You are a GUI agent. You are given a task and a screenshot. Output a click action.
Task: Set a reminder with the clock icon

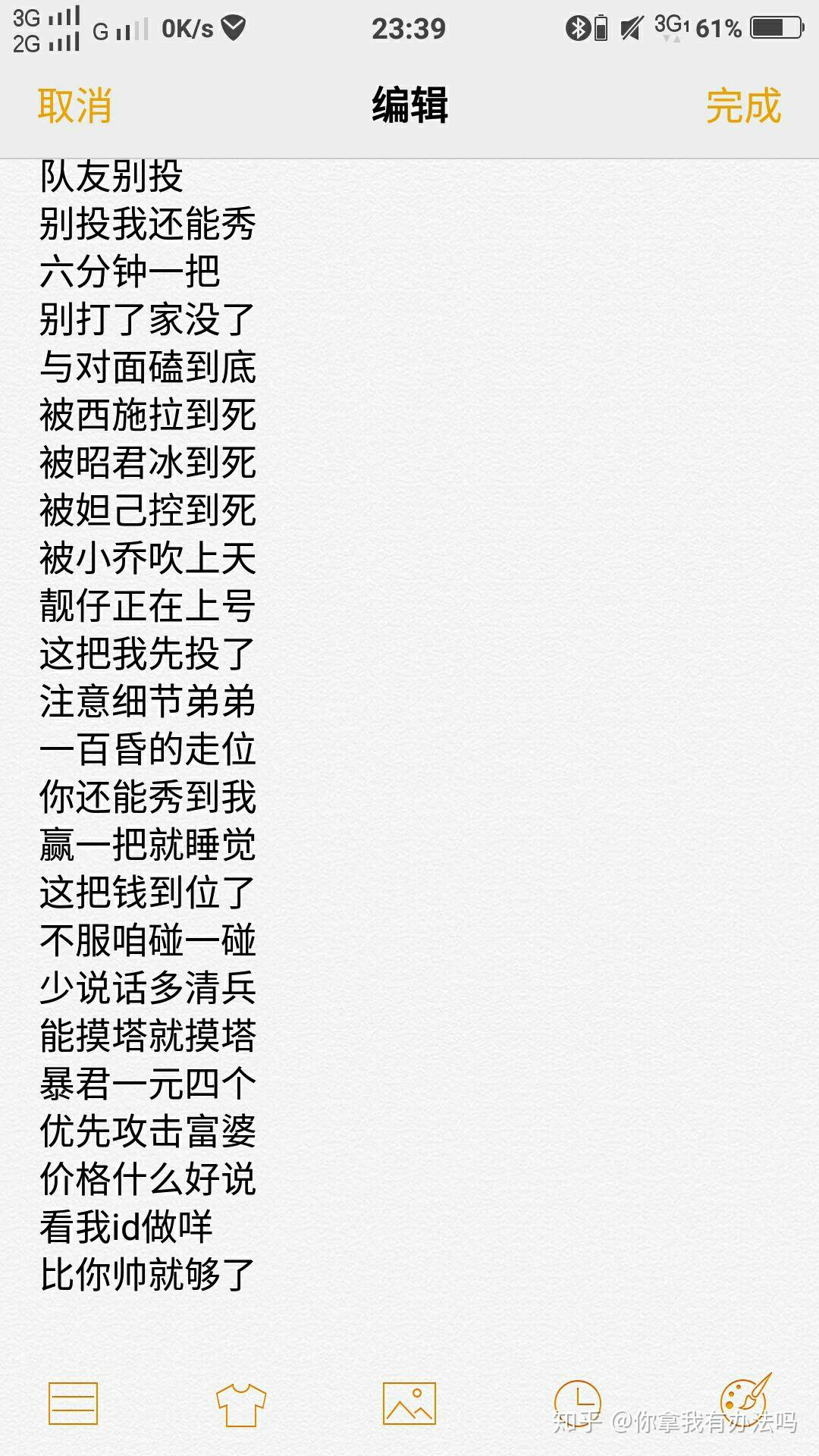click(x=577, y=1401)
